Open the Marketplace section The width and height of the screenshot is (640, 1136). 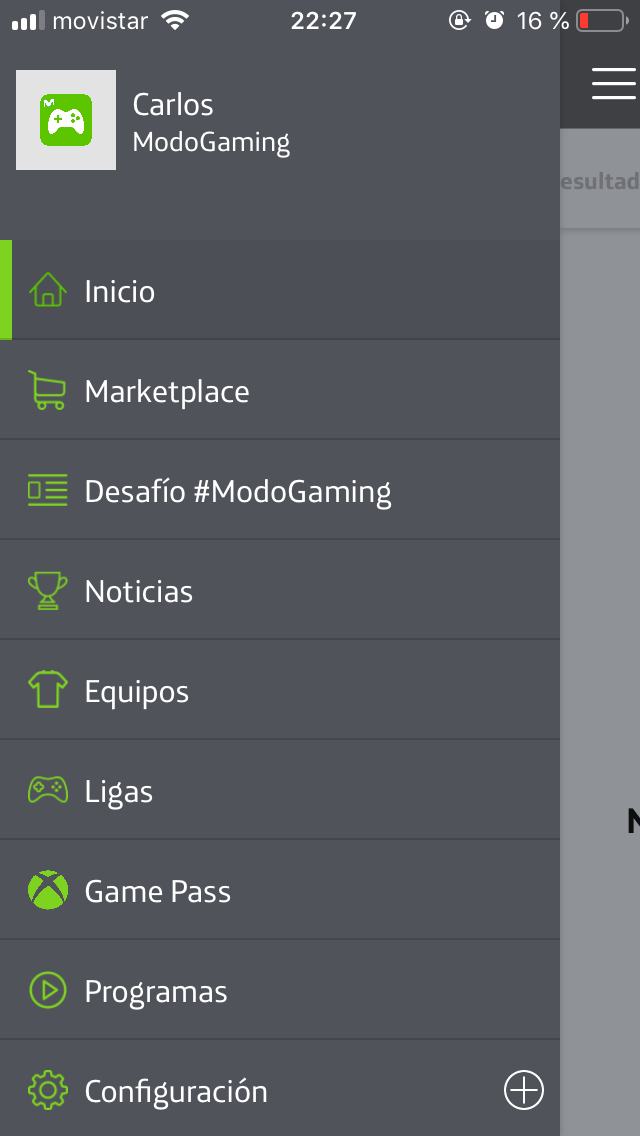[280, 390]
